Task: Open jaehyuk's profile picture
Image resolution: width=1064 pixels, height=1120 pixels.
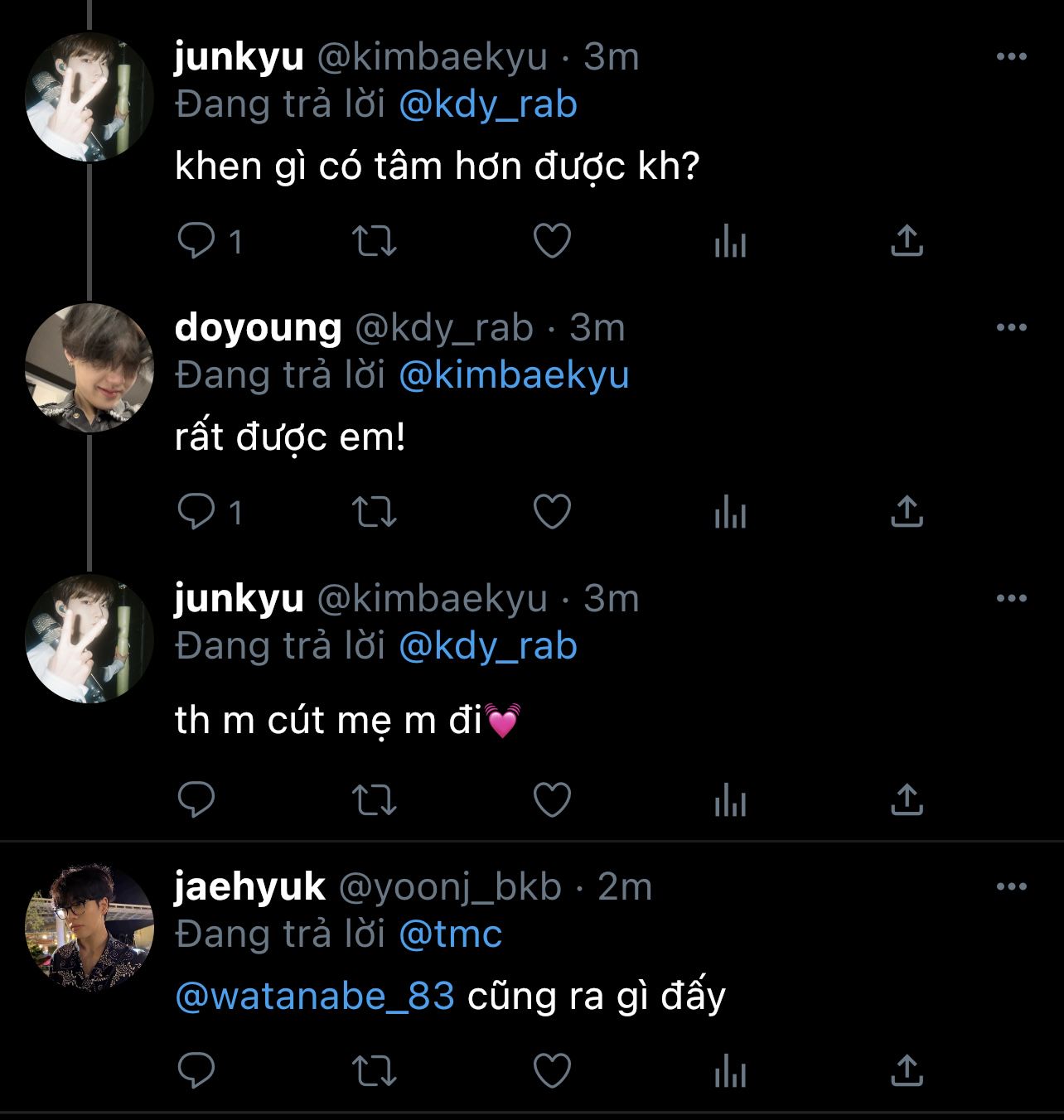Action: pos(89,927)
